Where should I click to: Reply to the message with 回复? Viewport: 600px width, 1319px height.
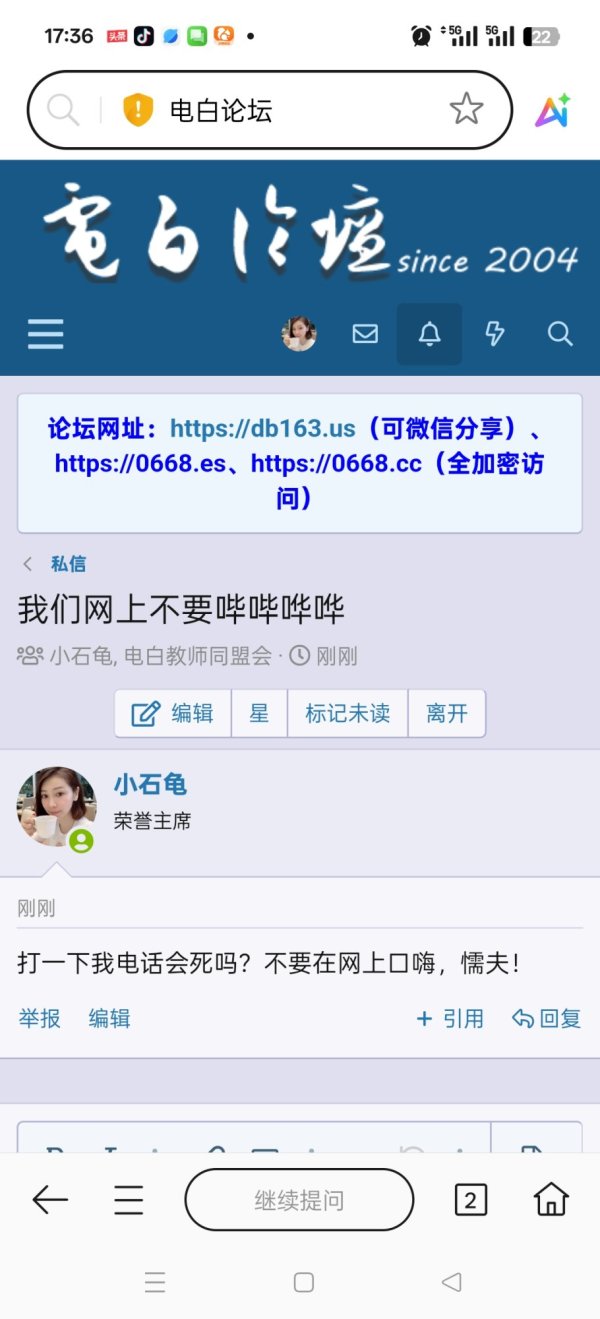[x=547, y=1018]
